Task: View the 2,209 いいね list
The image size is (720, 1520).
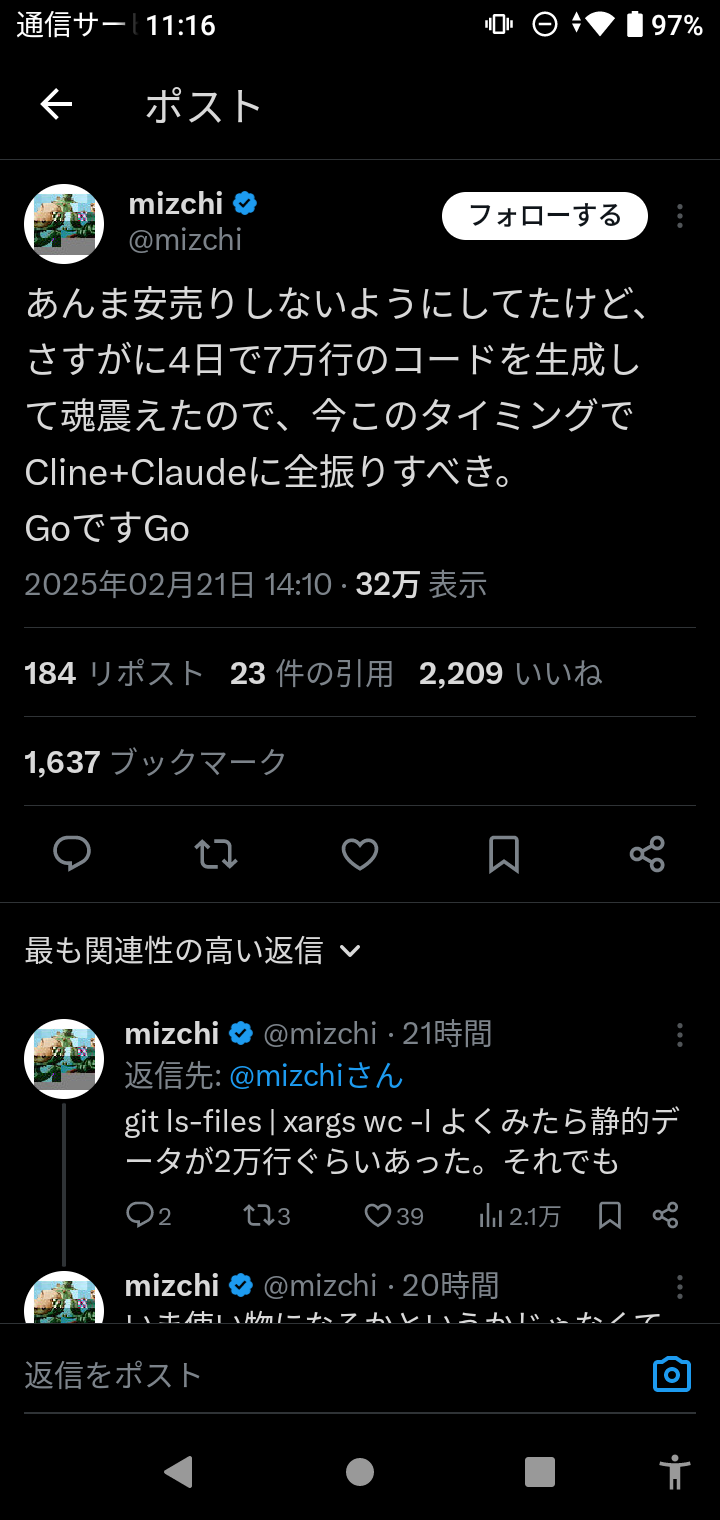Action: (x=510, y=673)
